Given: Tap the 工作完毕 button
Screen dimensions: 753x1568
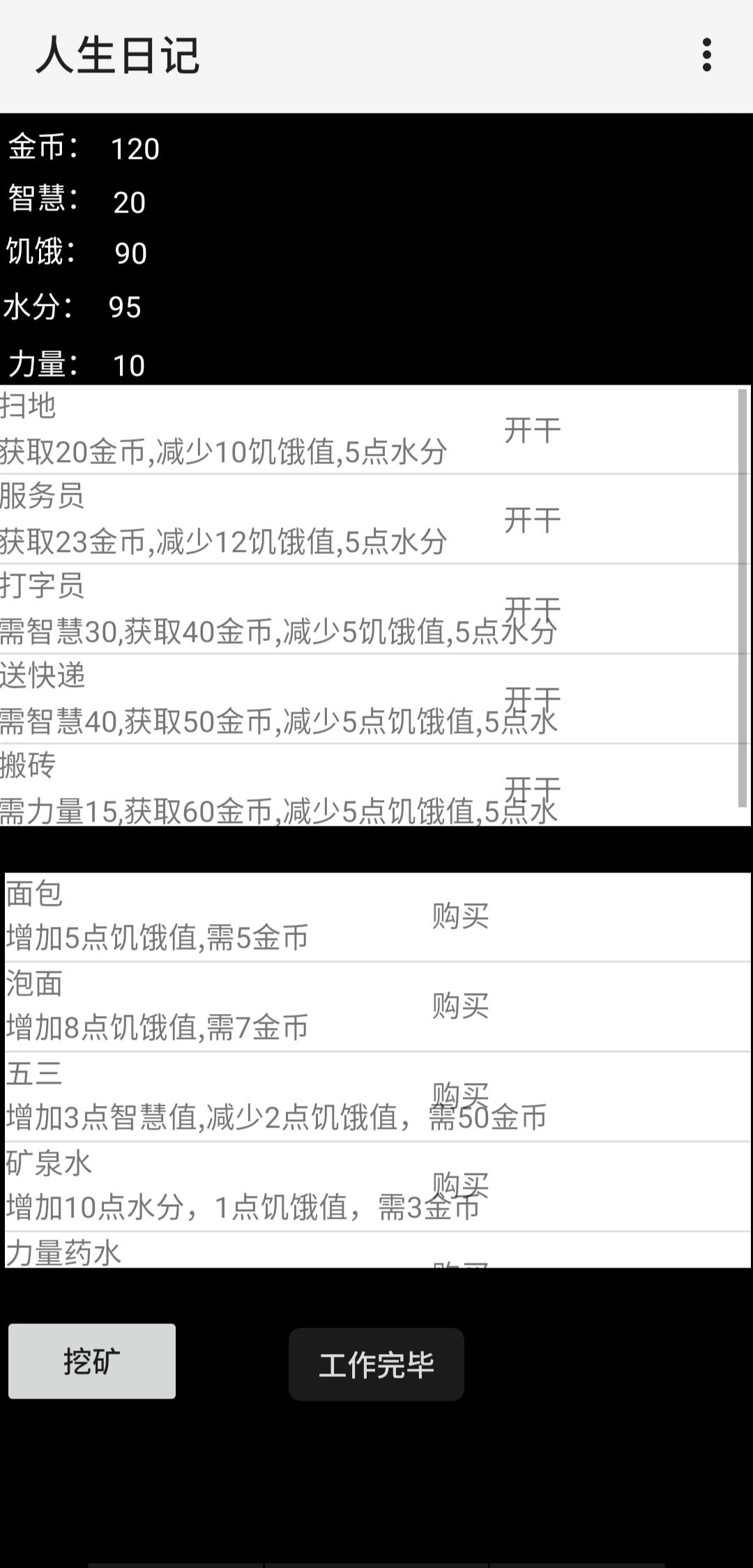Looking at the screenshot, I should tap(376, 1365).
